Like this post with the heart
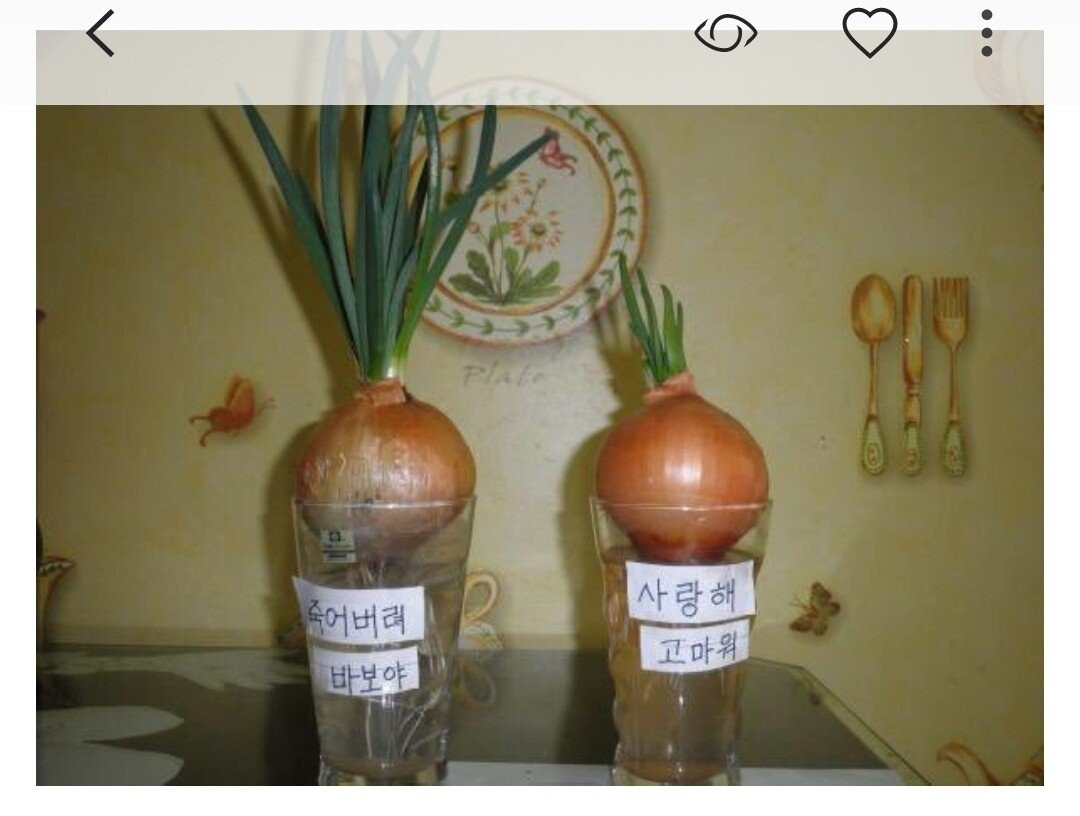 pos(869,34)
